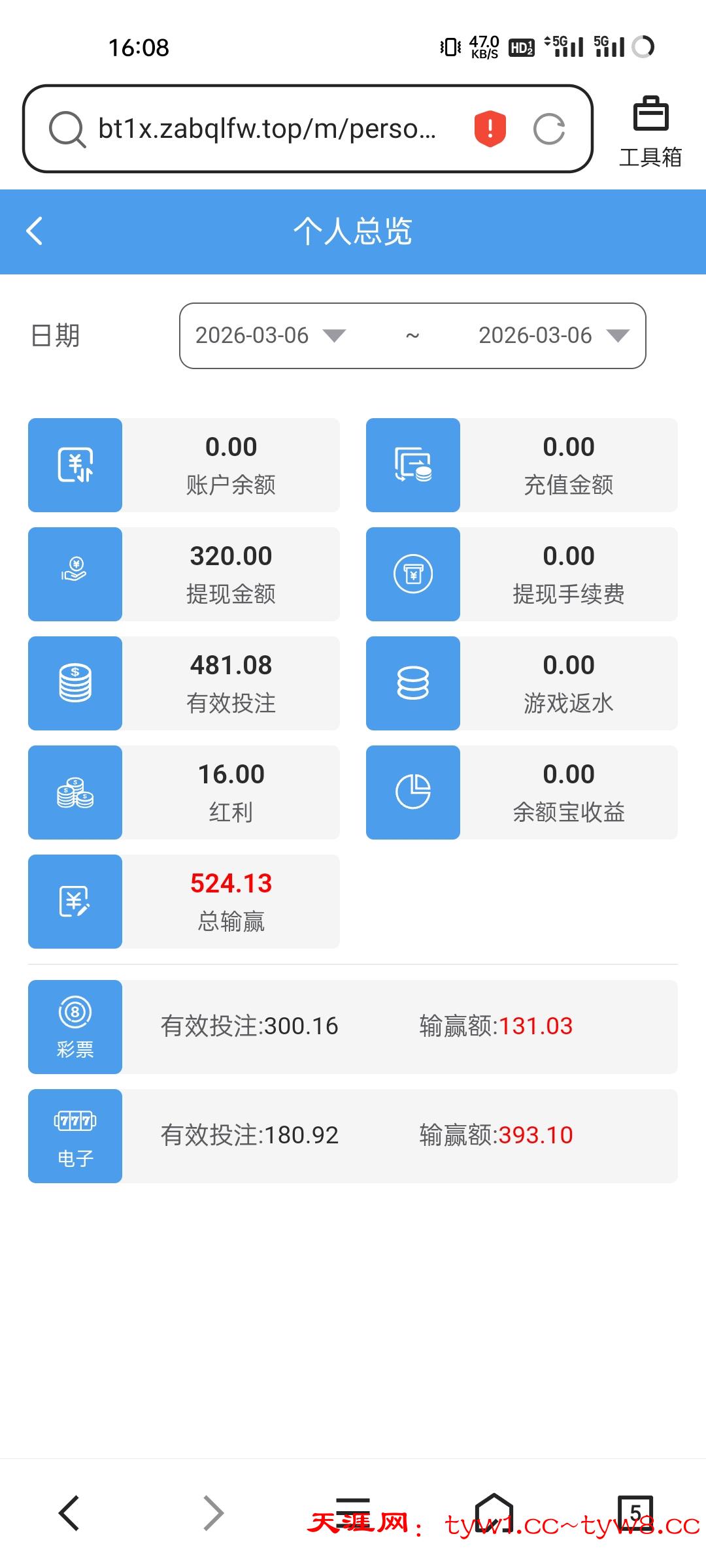Tap the browser address bar URL

point(267,129)
